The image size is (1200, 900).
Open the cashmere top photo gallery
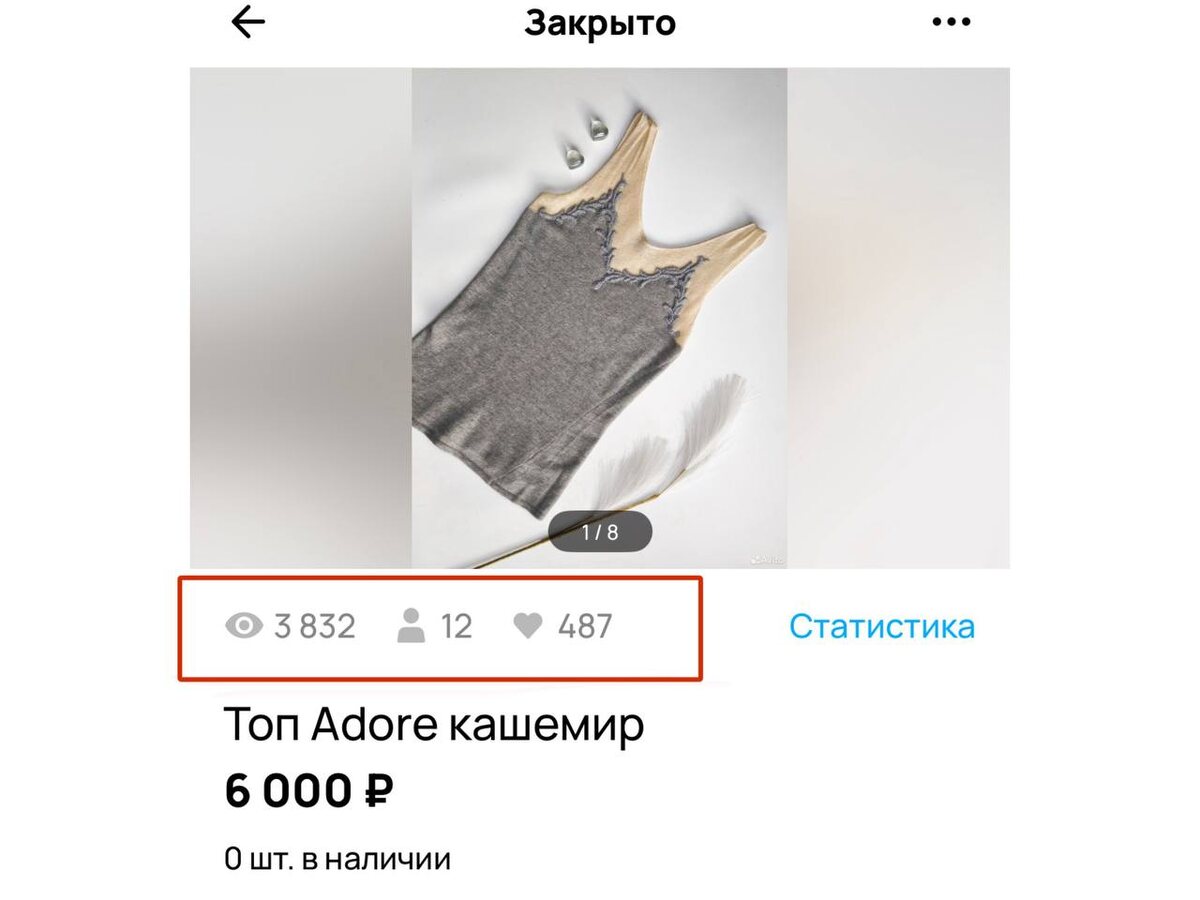click(x=599, y=318)
